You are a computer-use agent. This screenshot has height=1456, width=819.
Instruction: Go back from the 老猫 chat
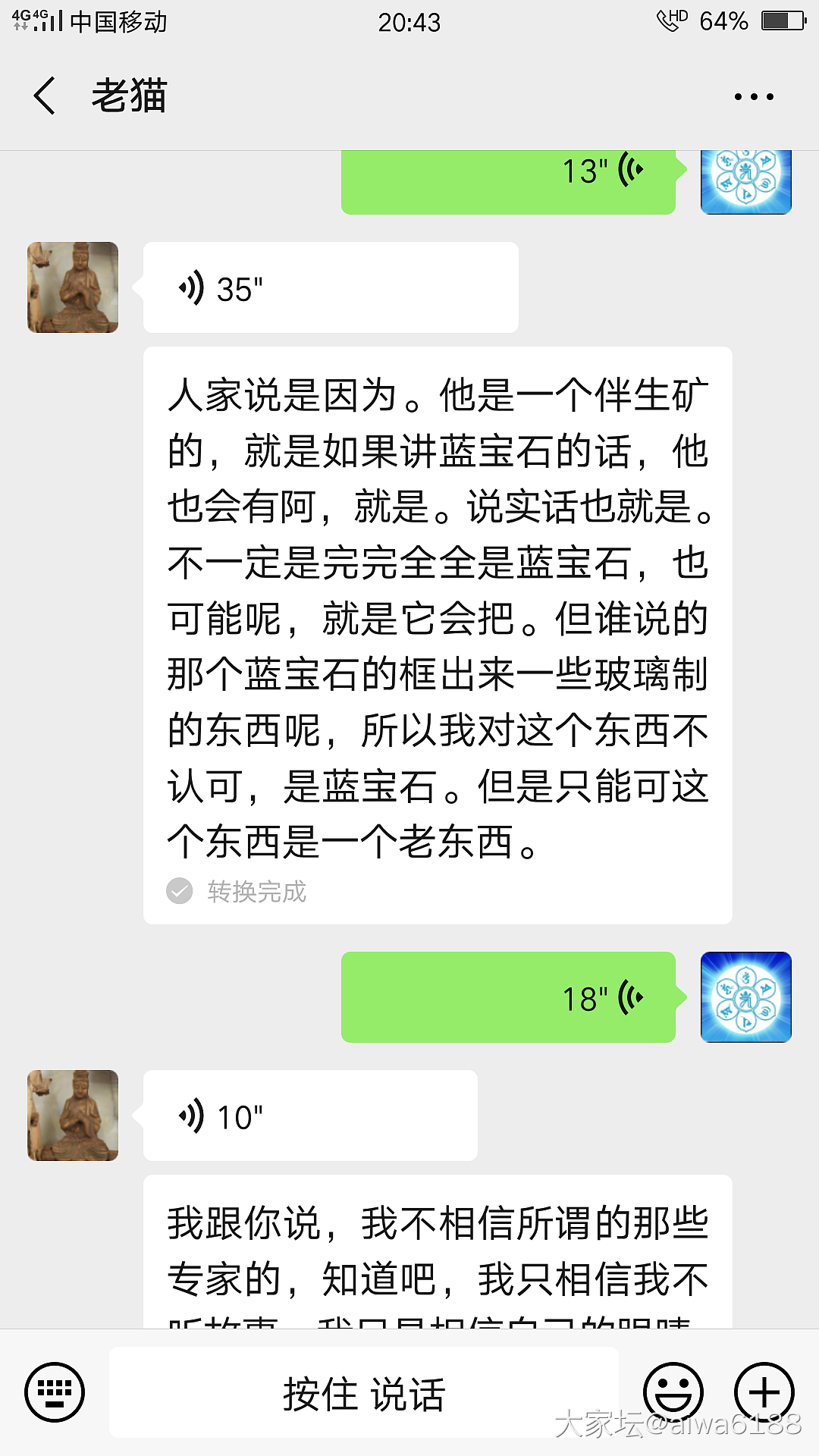(45, 96)
